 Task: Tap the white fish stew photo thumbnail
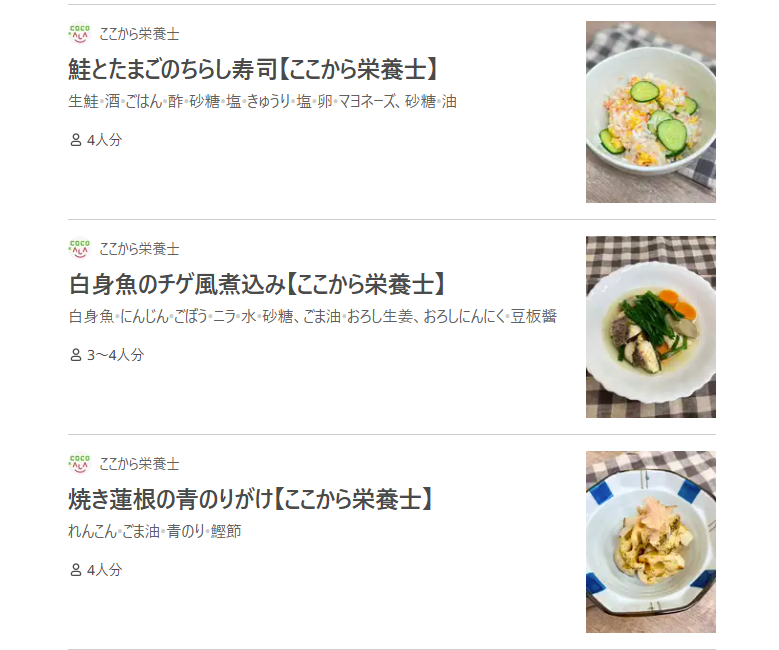click(x=650, y=327)
